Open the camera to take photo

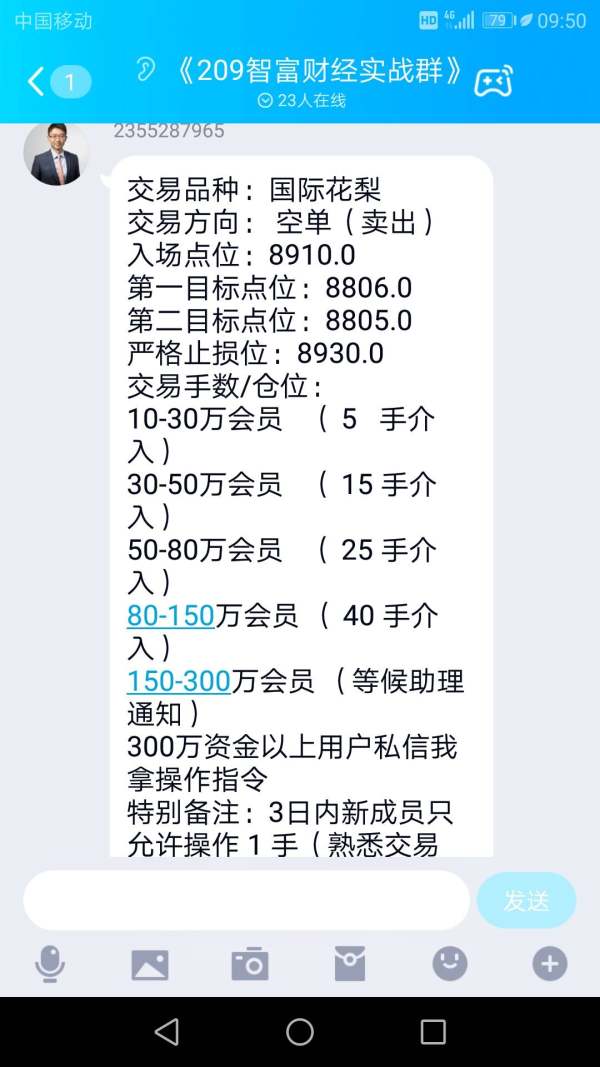(250, 964)
